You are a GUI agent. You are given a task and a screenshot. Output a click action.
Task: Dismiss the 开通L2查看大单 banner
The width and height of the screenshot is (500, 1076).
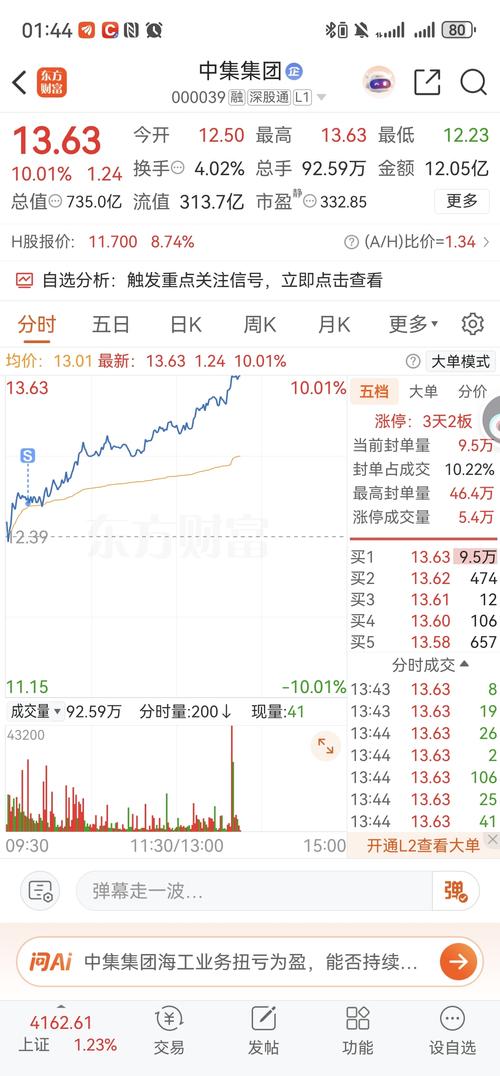492,840
